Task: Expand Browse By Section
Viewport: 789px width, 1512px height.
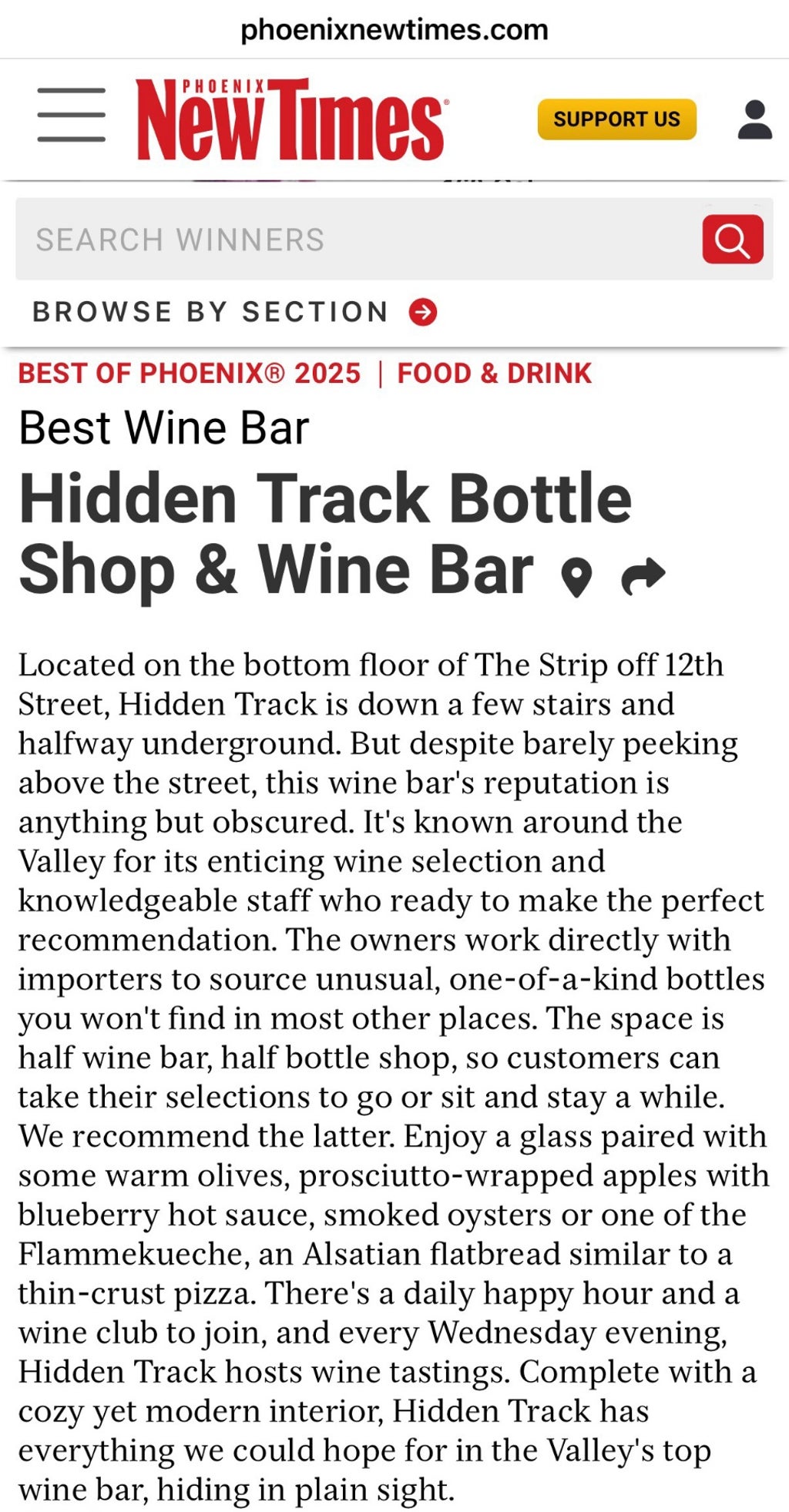Action: (235, 312)
